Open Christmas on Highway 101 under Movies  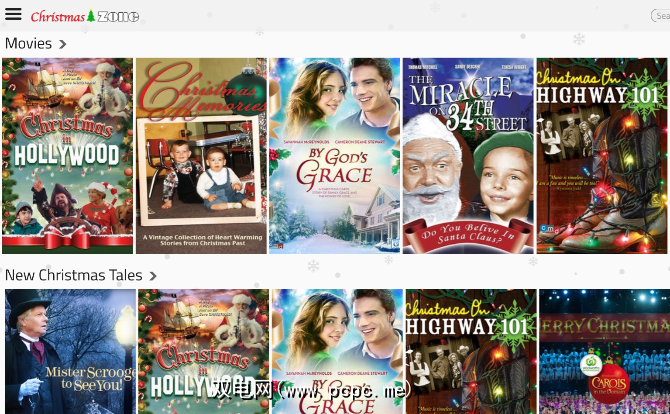point(602,155)
